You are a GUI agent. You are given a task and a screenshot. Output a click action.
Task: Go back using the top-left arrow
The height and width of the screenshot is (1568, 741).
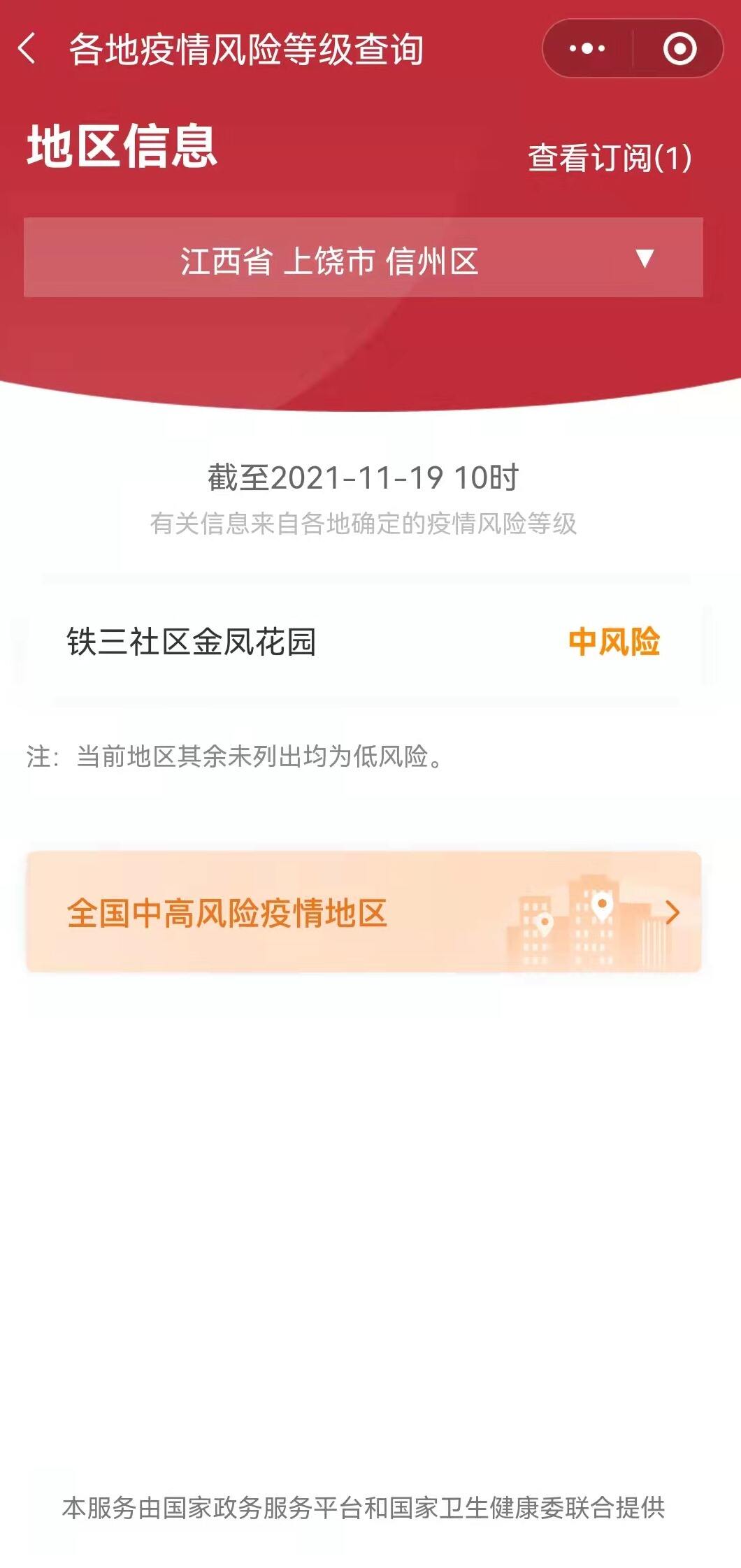27,49
